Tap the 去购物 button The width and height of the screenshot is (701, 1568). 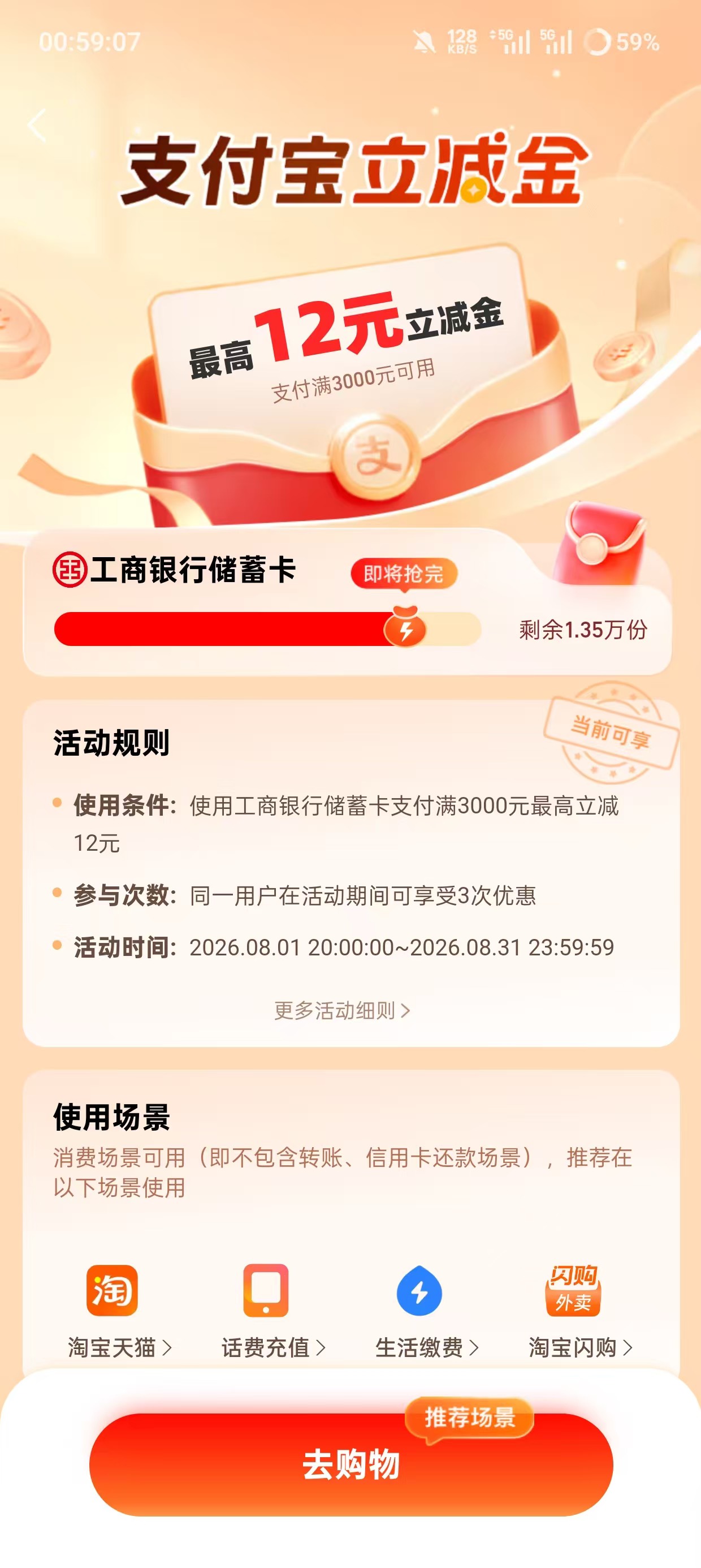pos(351,1464)
